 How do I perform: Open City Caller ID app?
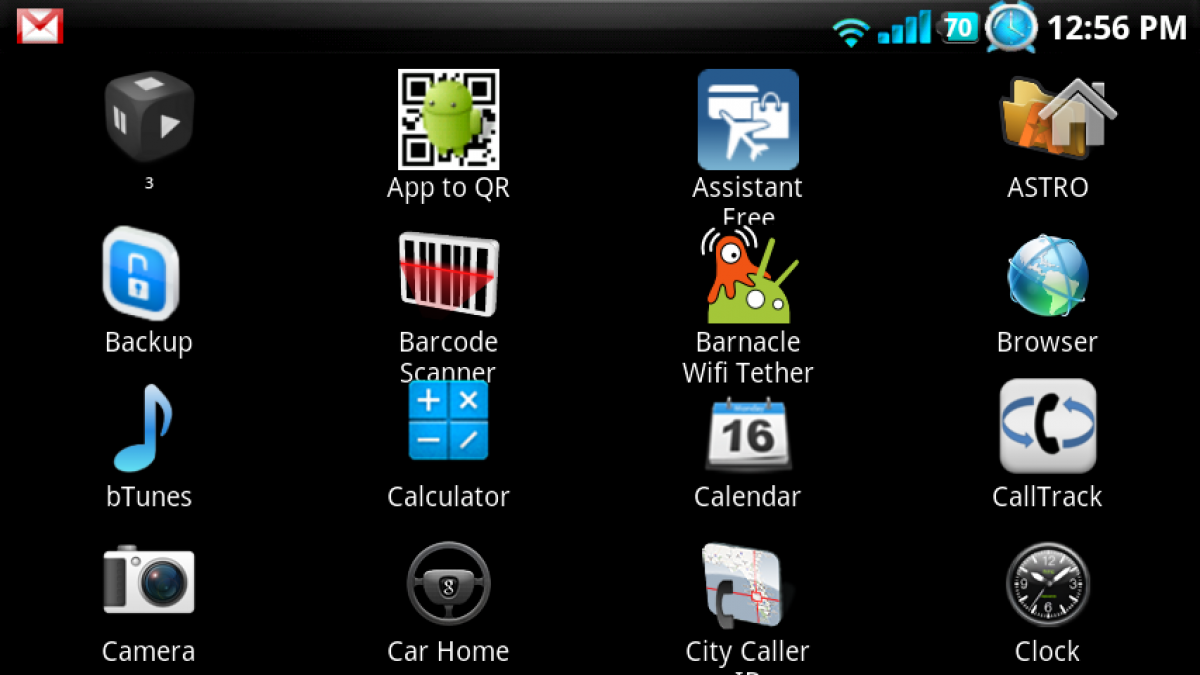pyautogui.click(x=748, y=586)
